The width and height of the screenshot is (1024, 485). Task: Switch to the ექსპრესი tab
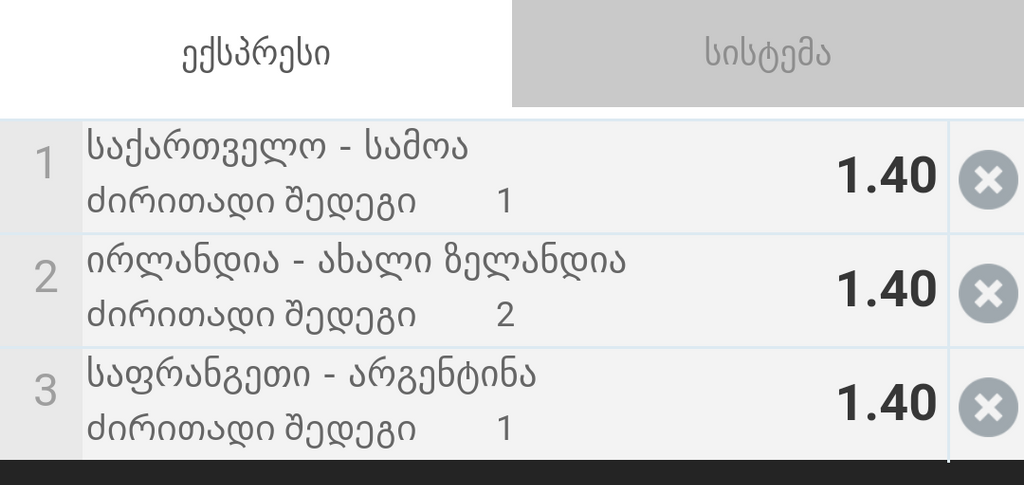pos(256,54)
